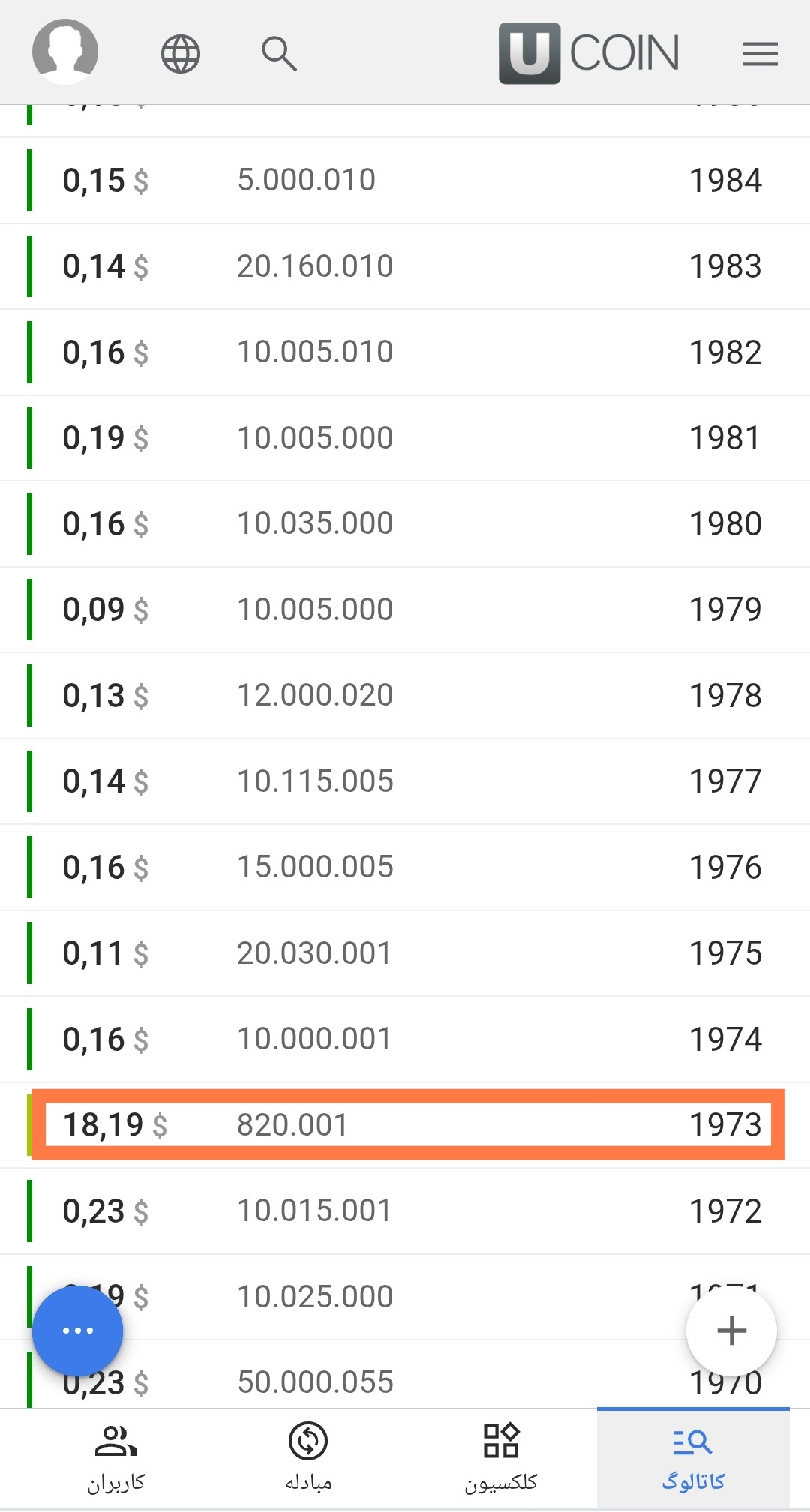This screenshot has width=810, height=1512.
Task: Select the 1978 year row
Action: [x=405, y=696]
